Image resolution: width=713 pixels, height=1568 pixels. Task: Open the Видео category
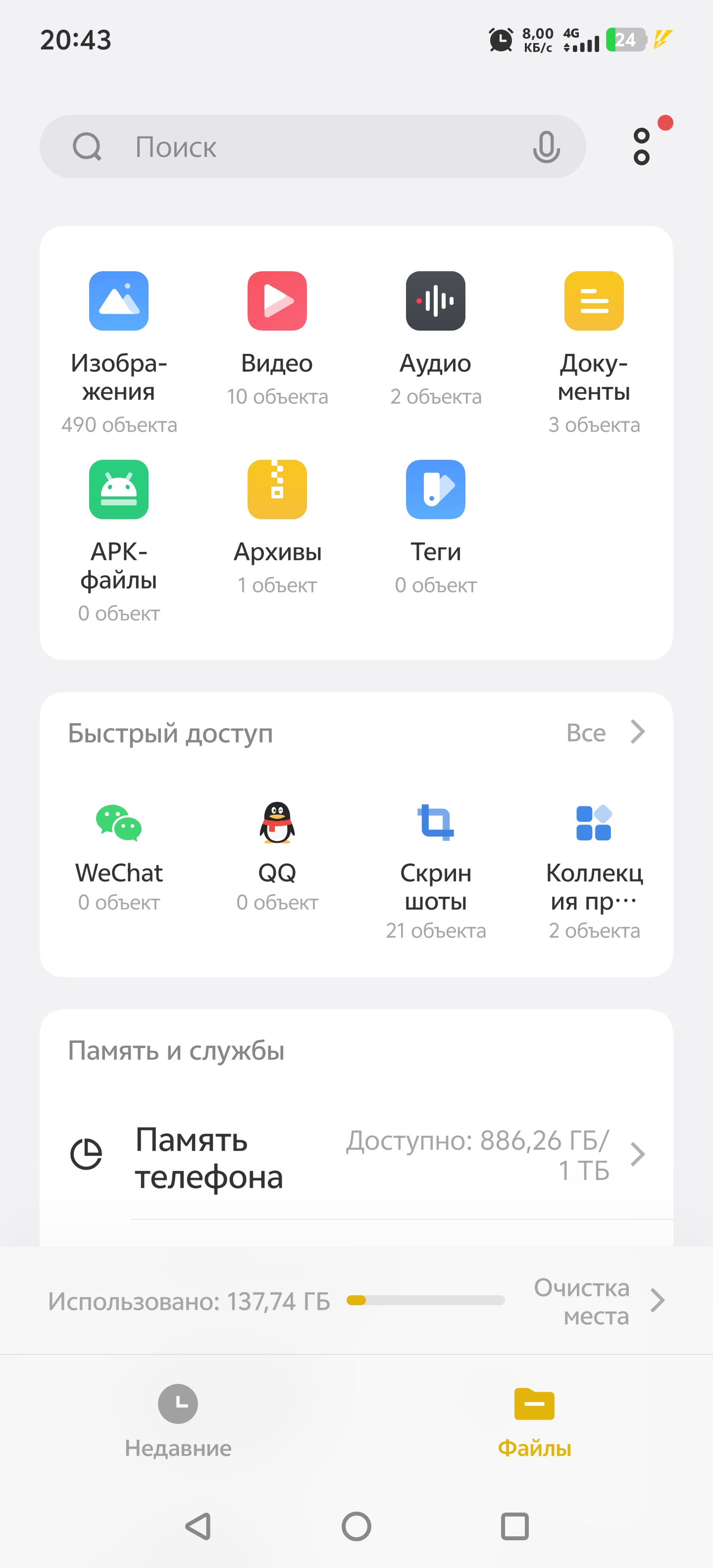point(277,339)
